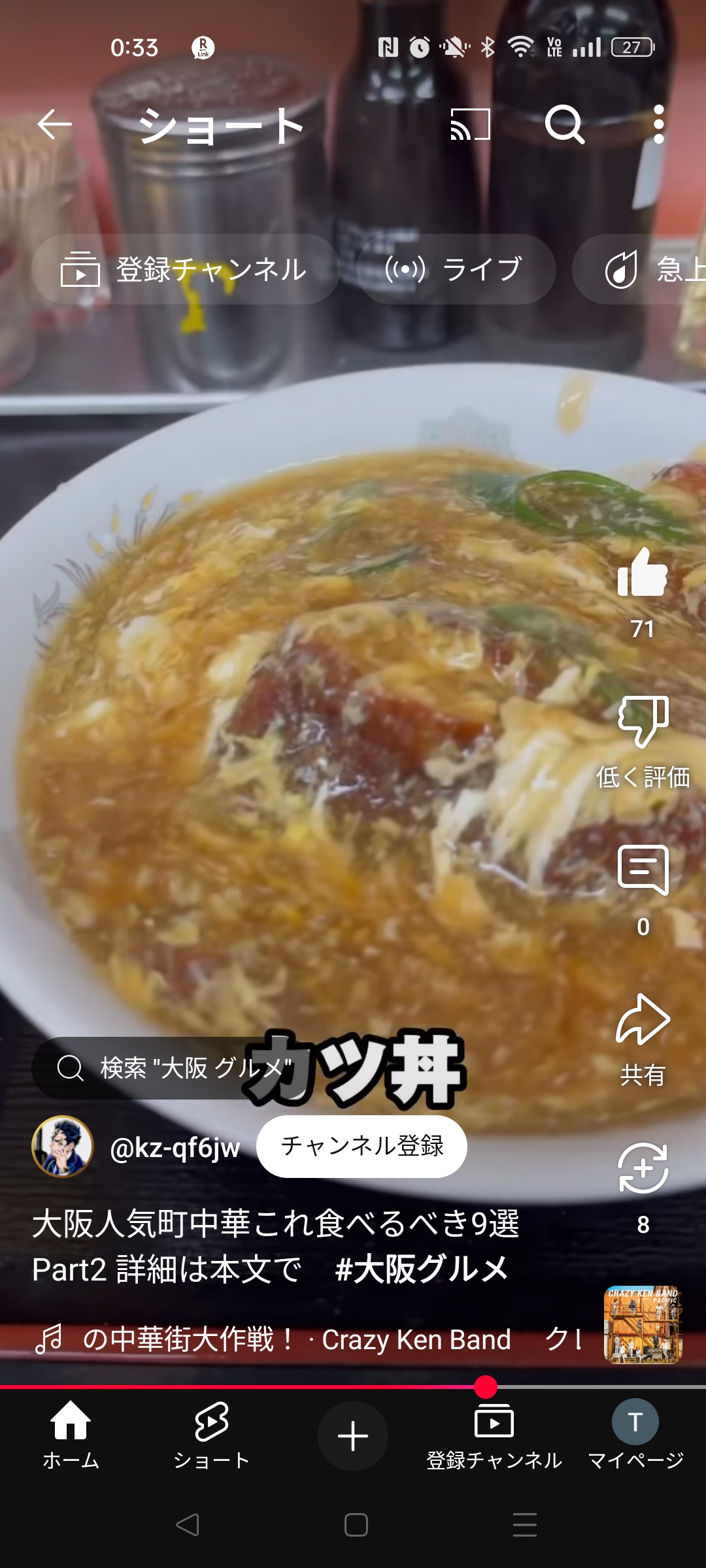Search for "大阪 グルメ" suggestion chip
This screenshot has width=706, height=1568.
163,1068
